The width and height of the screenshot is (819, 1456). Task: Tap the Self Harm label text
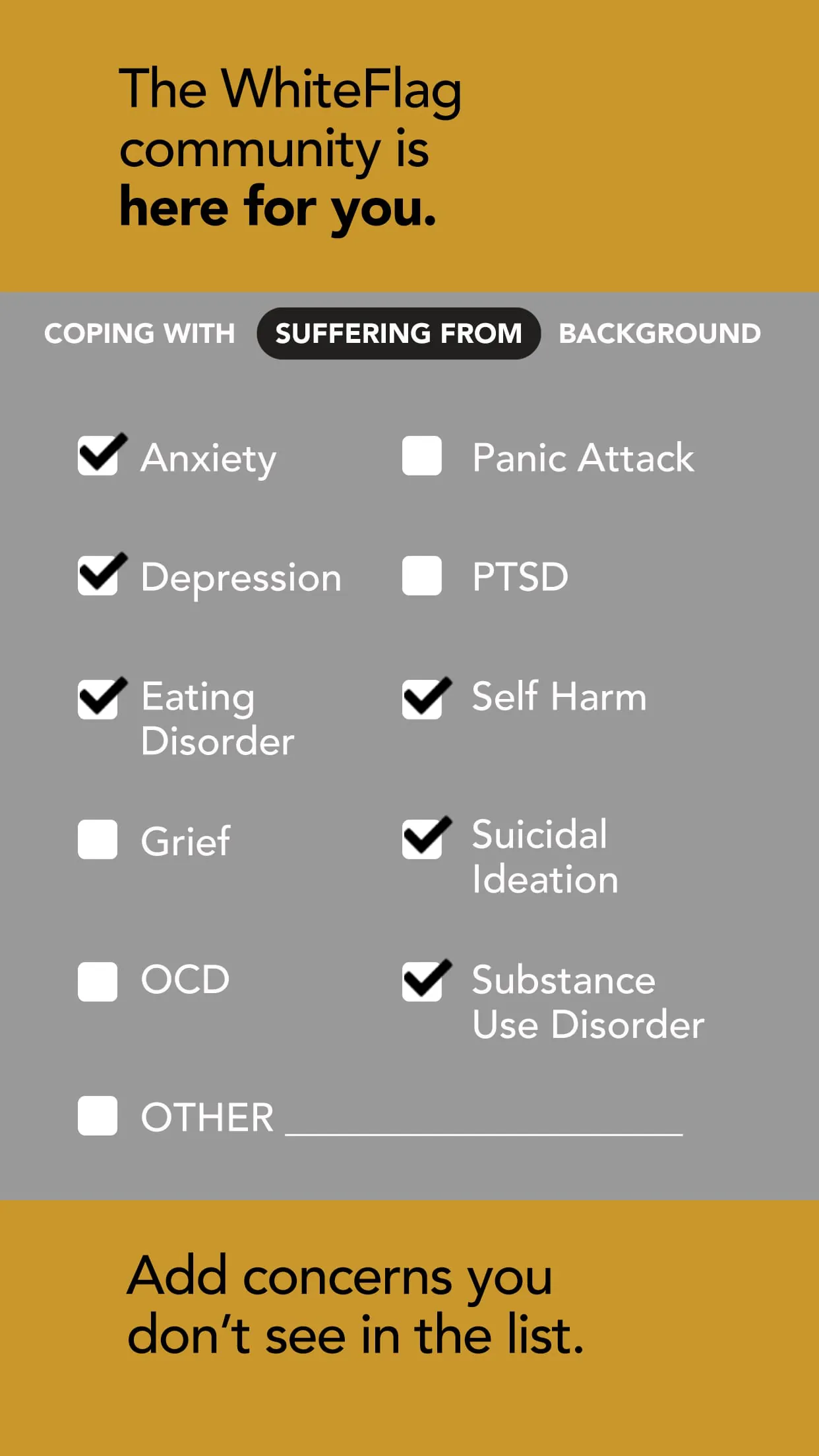(x=557, y=696)
